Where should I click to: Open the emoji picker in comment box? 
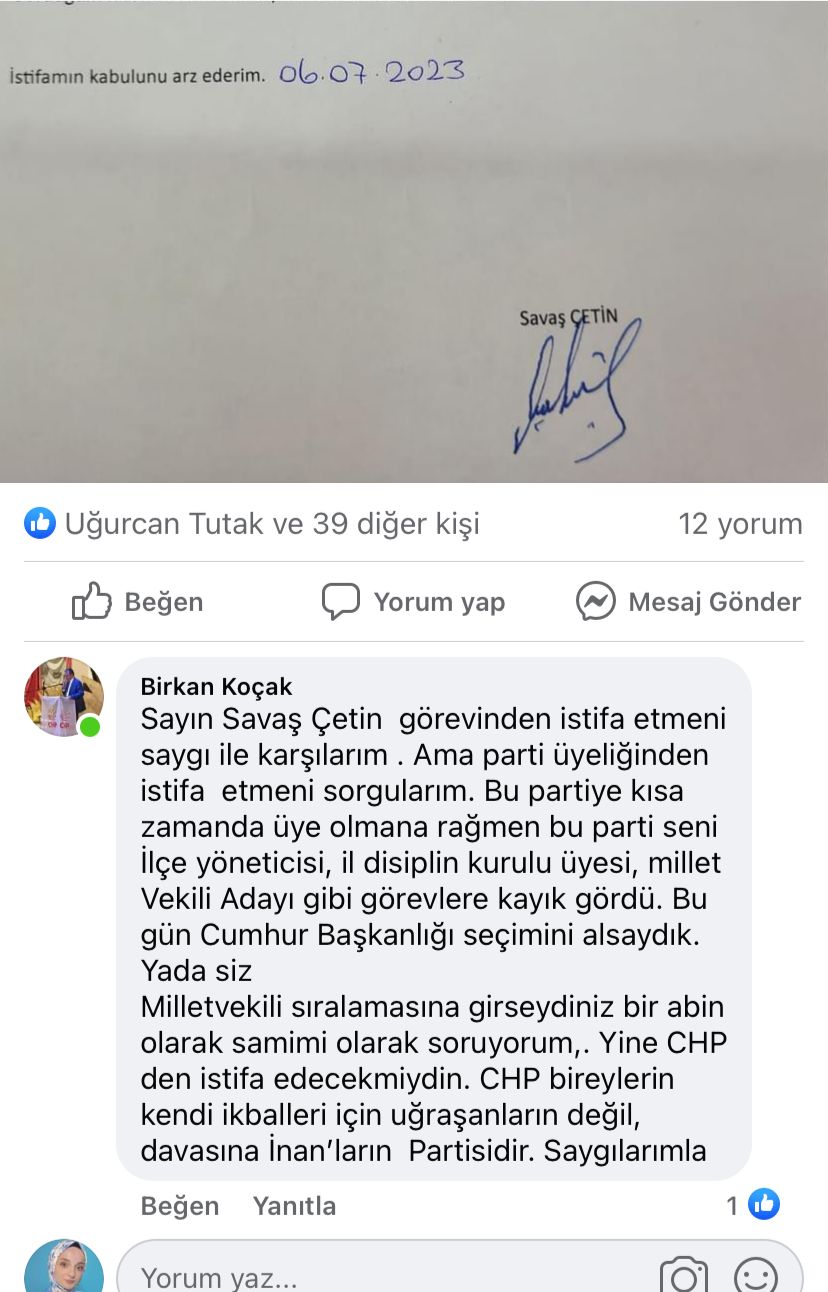click(755, 1275)
